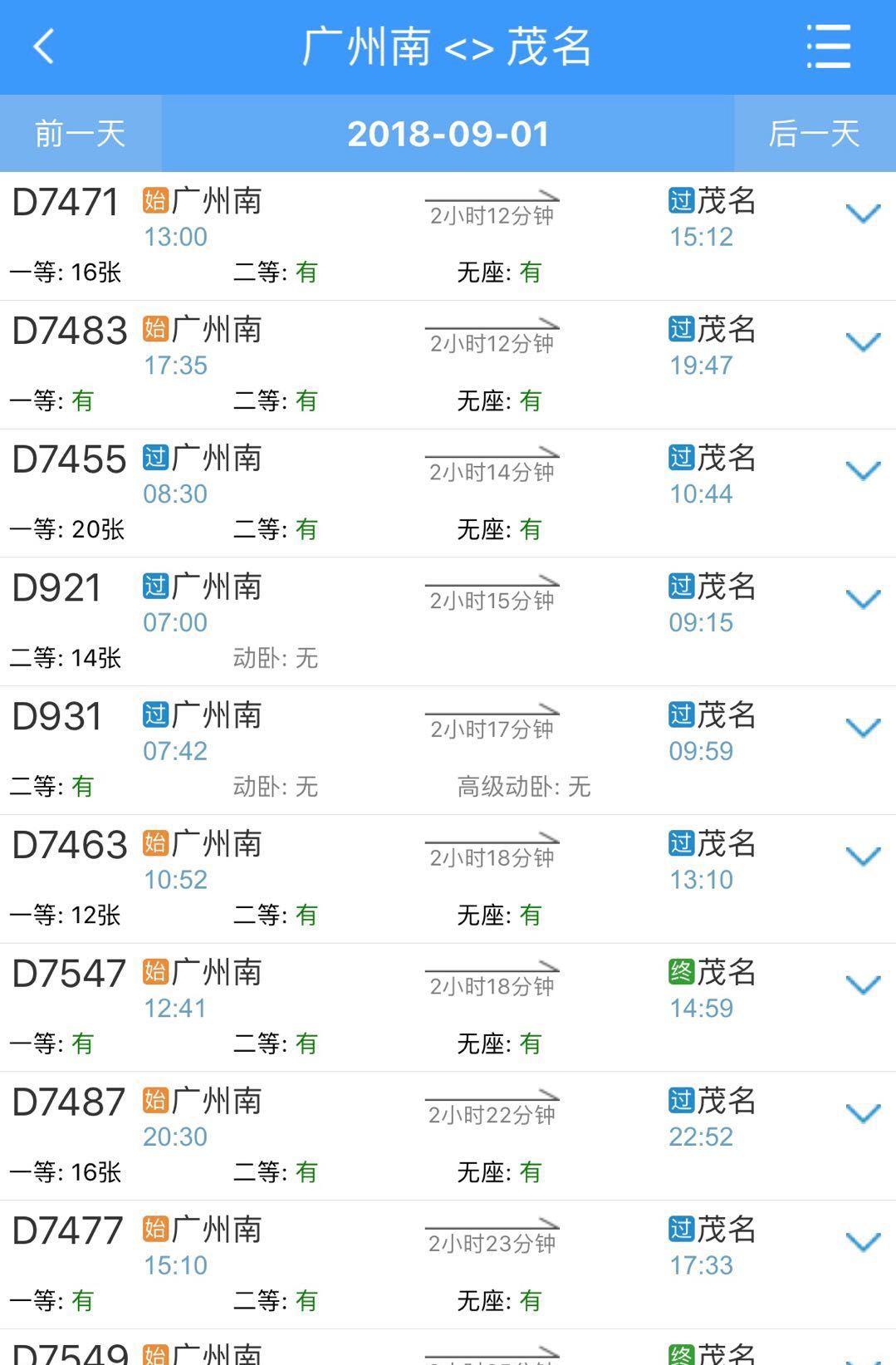Click the 过 badge next to D931 广州南

click(x=154, y=714)
